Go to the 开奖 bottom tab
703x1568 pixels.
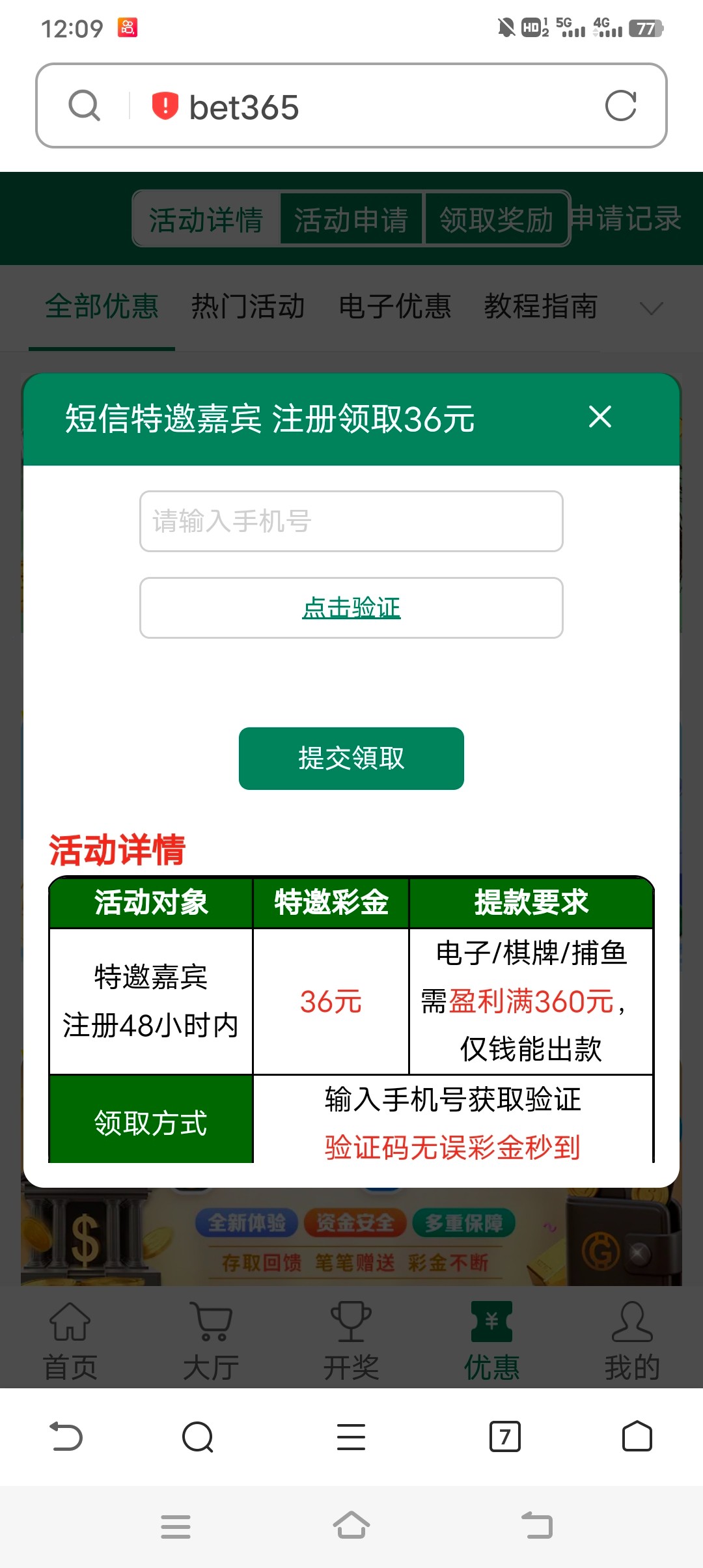(351, 1341)
